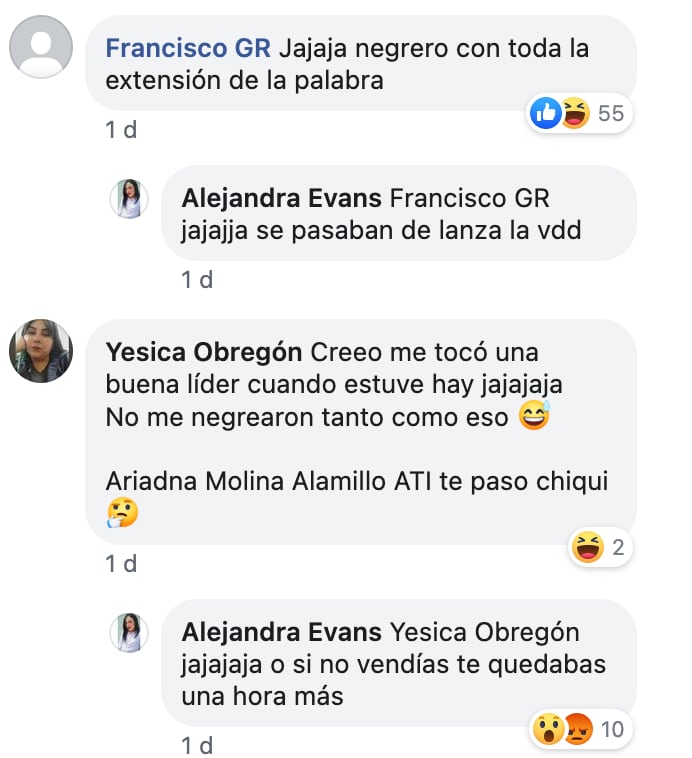
Task: Open Yesica Obregón's avatar photo
Action: pos(41,351)
